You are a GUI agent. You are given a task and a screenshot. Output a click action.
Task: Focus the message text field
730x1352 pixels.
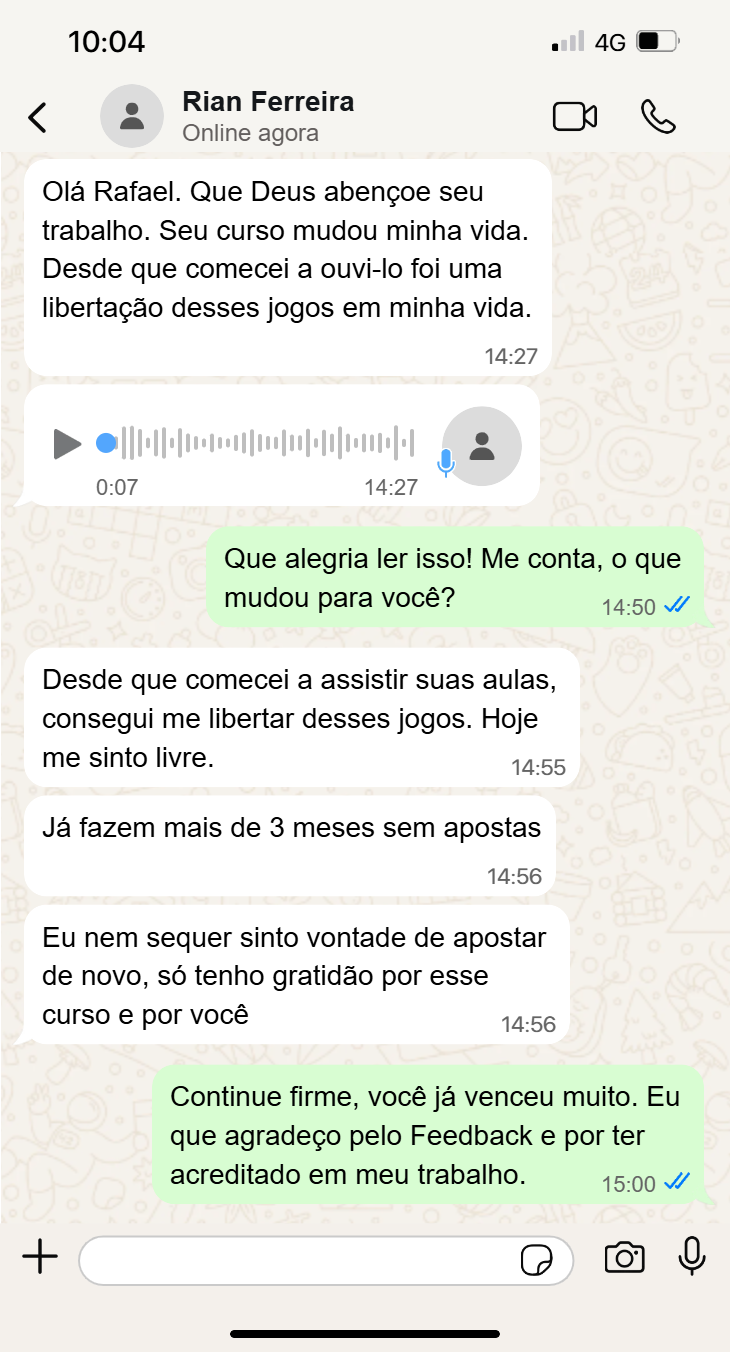300,1260
